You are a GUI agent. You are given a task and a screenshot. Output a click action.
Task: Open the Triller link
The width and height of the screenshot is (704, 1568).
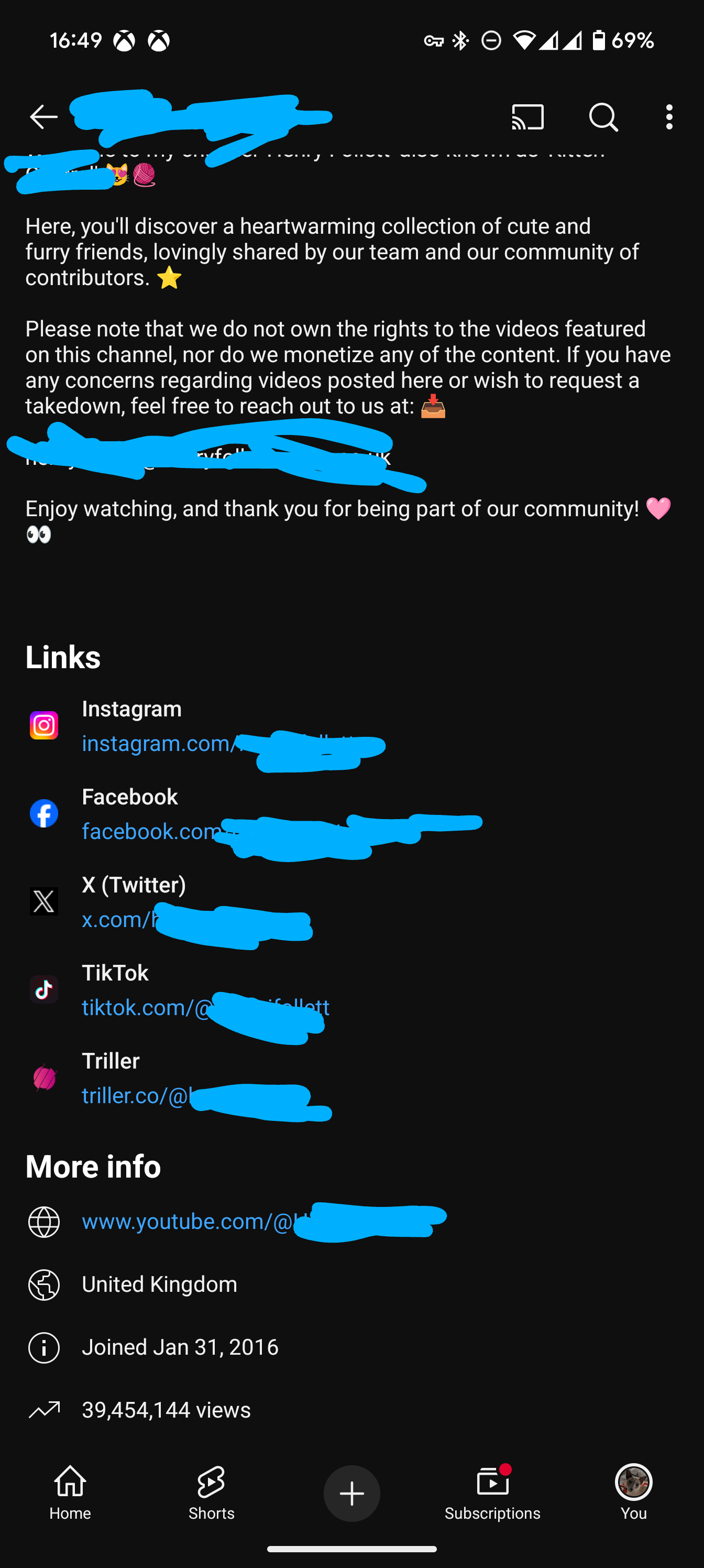point(206,1095)
